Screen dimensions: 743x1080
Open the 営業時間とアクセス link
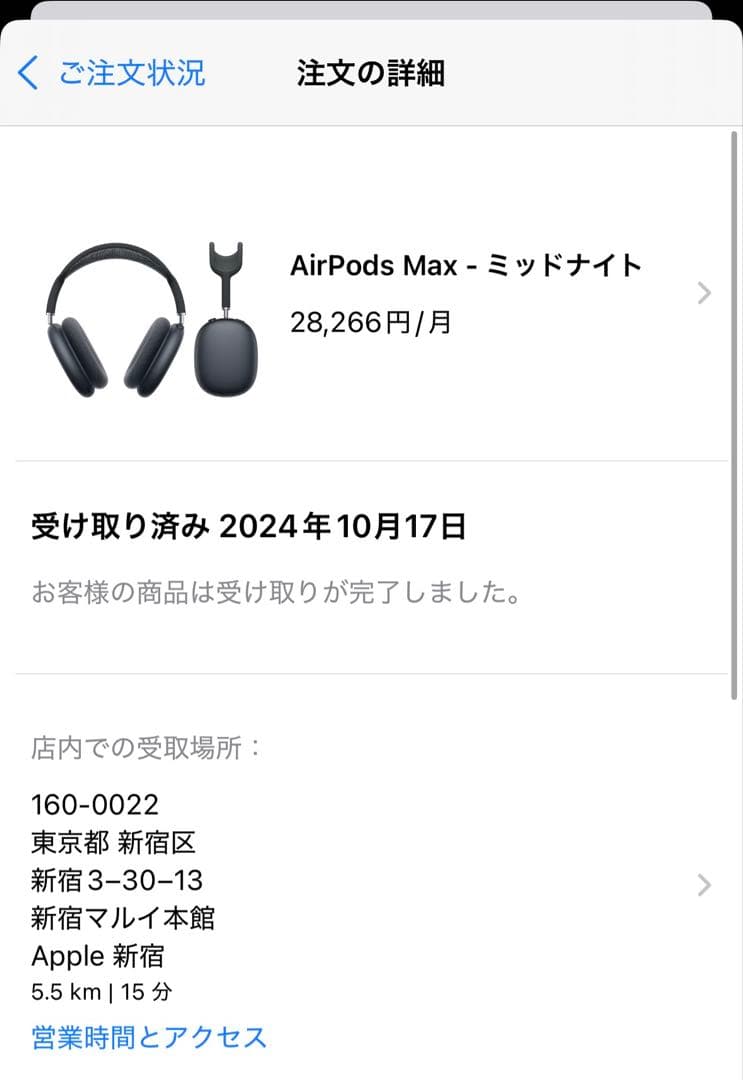click(x=149, y=1039)
